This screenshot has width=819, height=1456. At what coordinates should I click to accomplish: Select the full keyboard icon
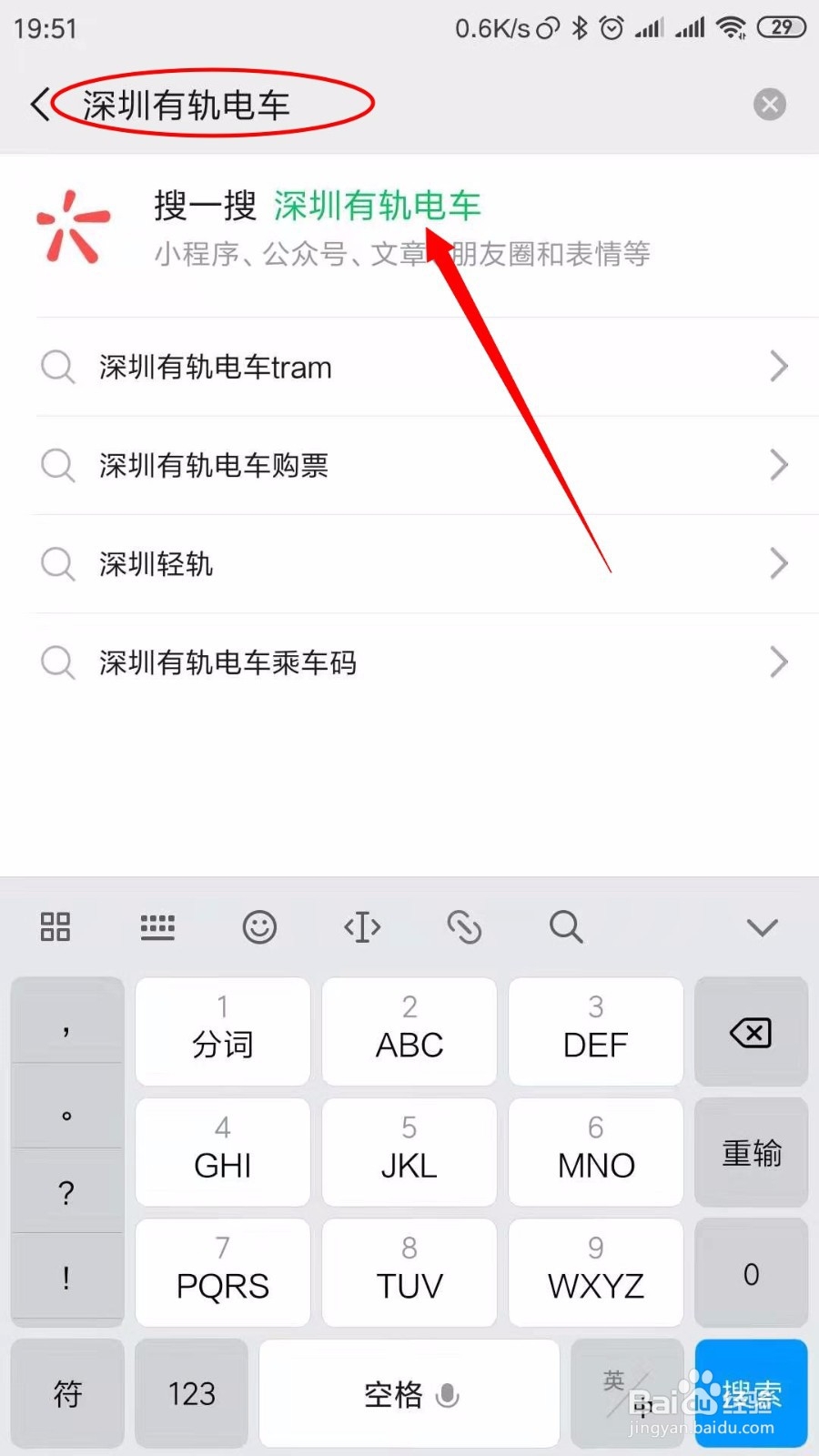(x=157, y=926)
